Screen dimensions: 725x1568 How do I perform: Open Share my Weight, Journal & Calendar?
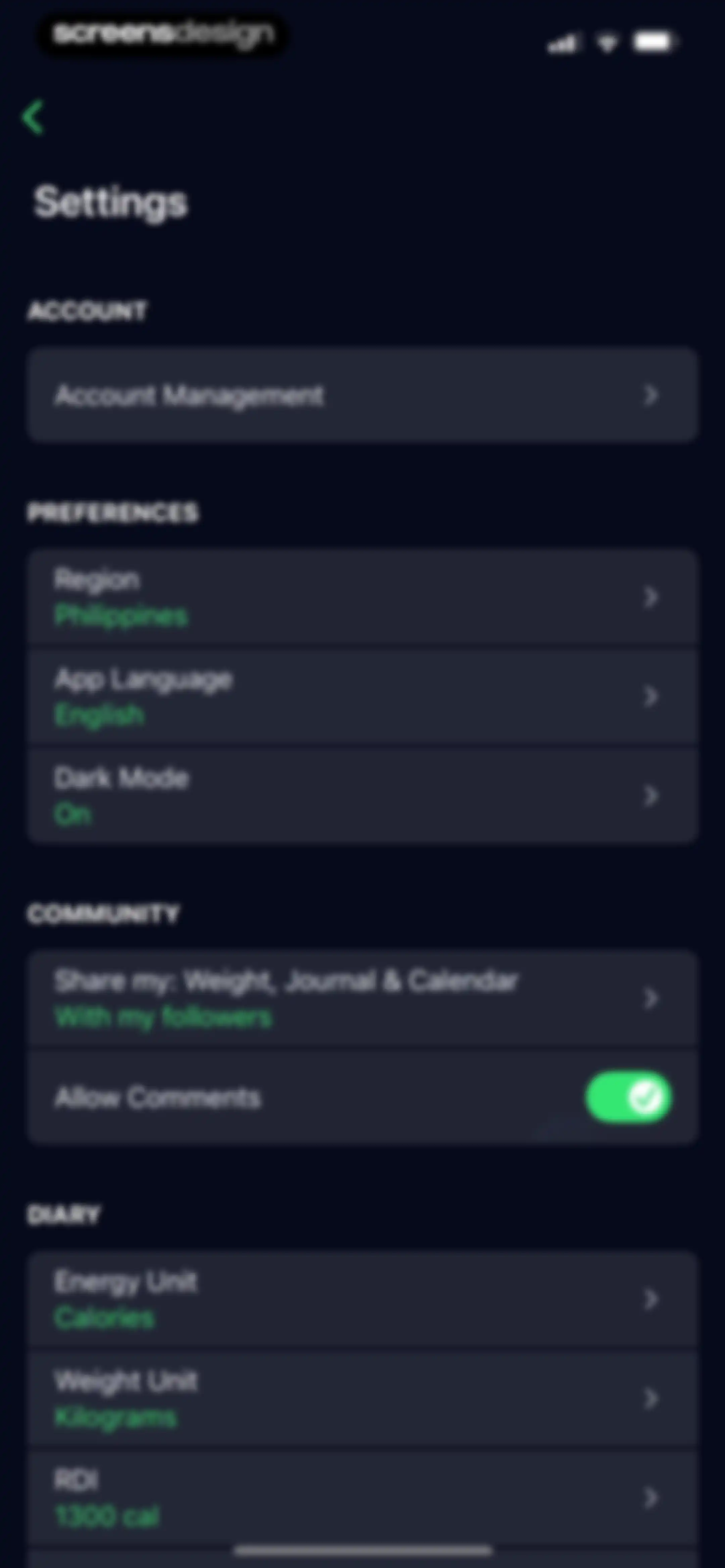(362, 998)
